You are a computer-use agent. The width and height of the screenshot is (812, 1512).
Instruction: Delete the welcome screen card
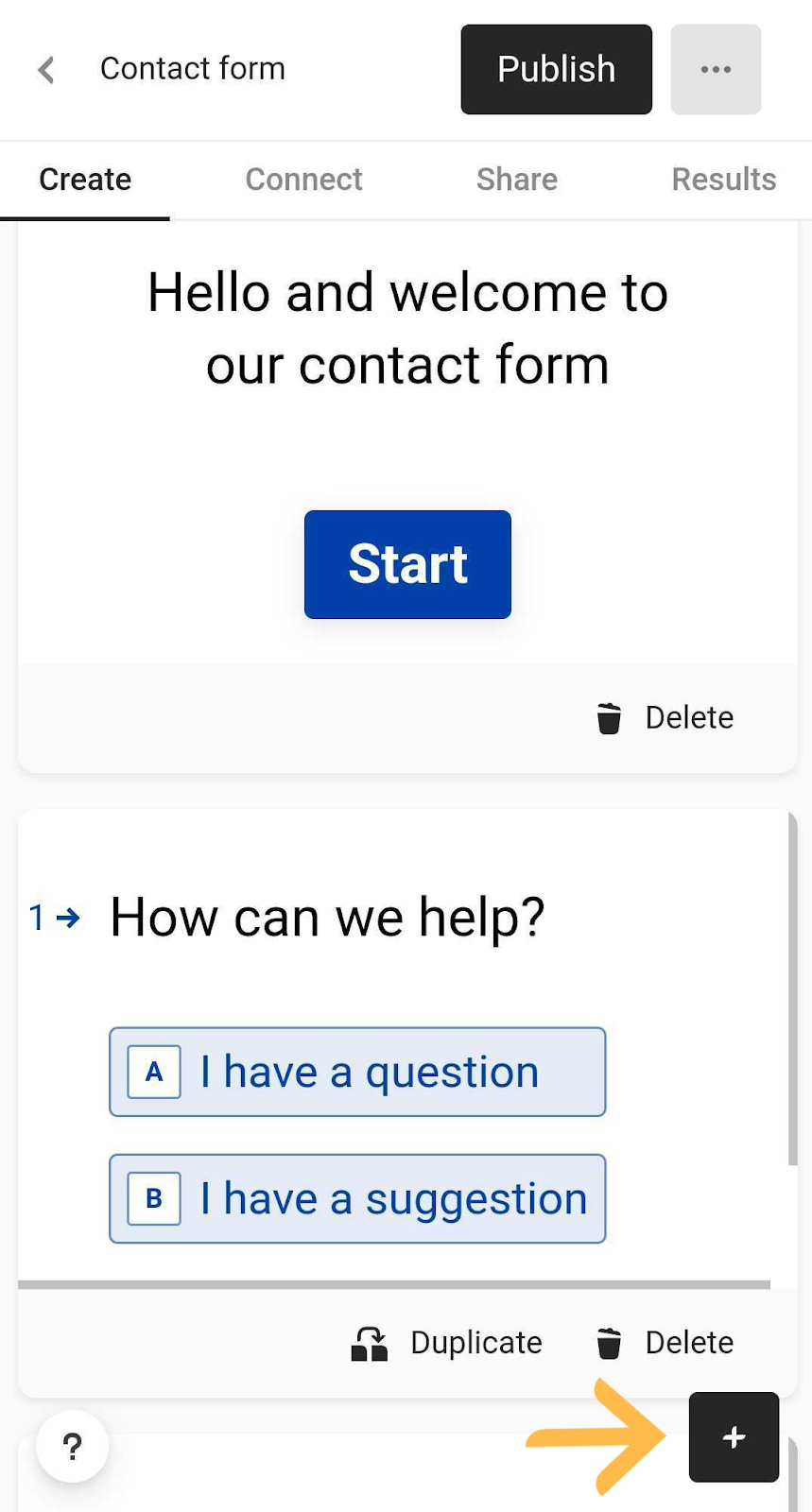click(665, 718)
